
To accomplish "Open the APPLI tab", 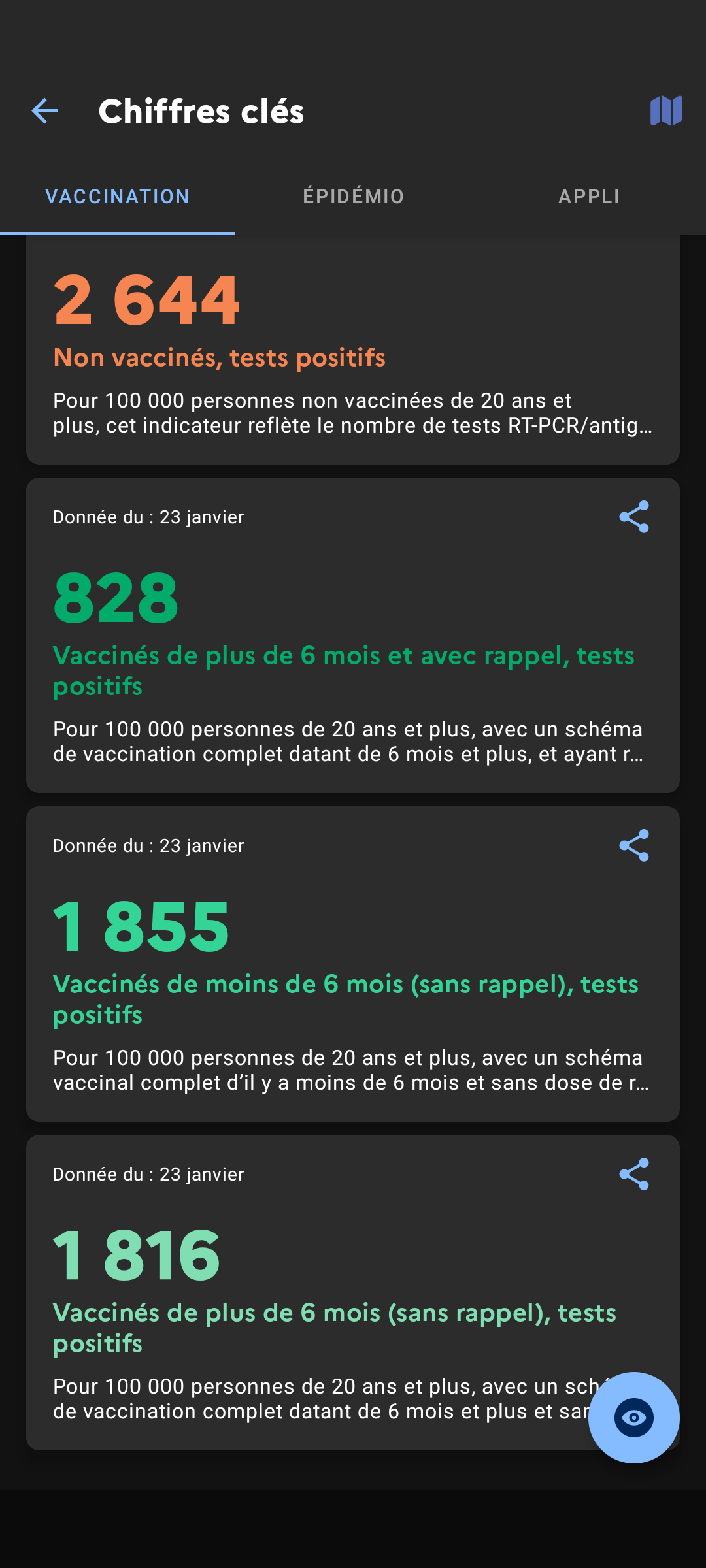I will pos(589,196).
